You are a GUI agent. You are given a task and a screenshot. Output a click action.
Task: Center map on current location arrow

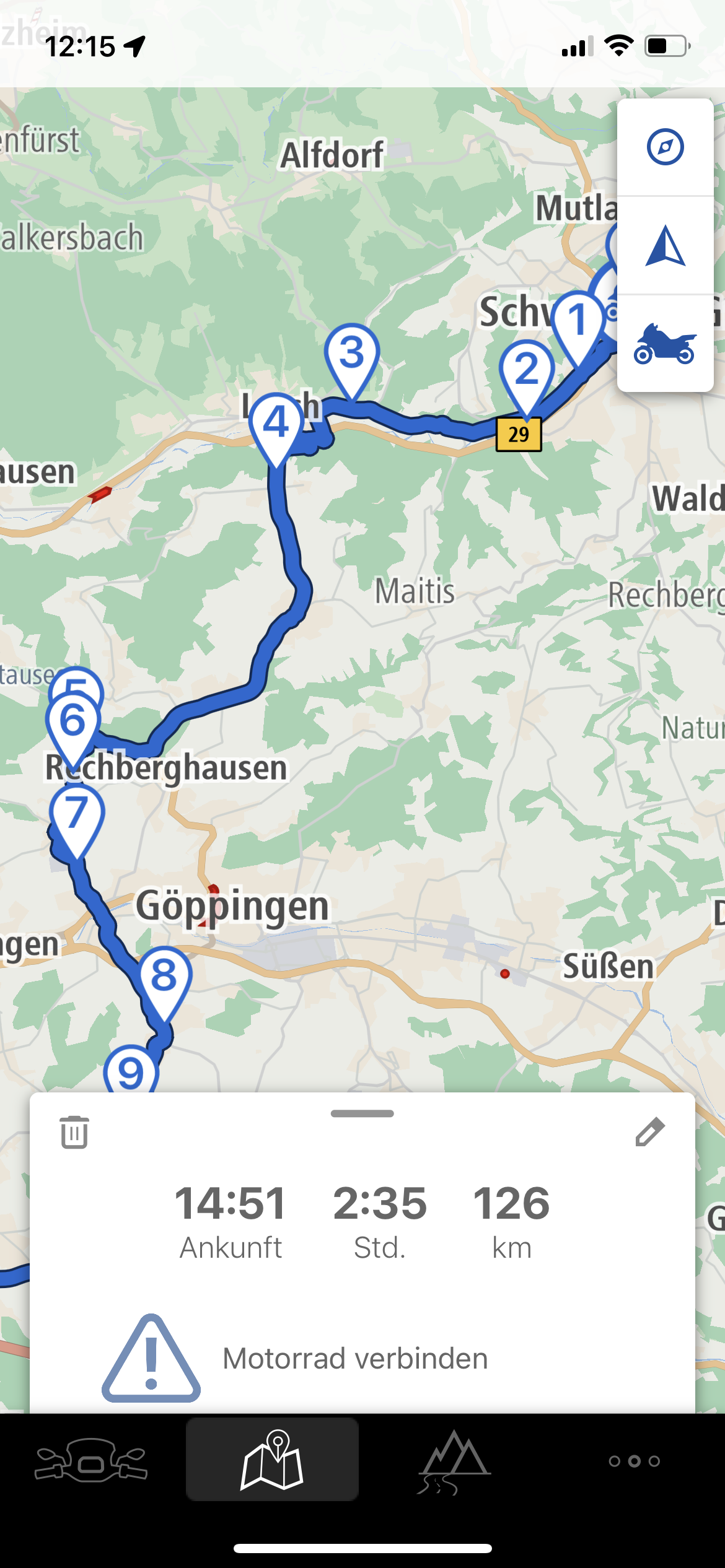[x=665, y=246]
